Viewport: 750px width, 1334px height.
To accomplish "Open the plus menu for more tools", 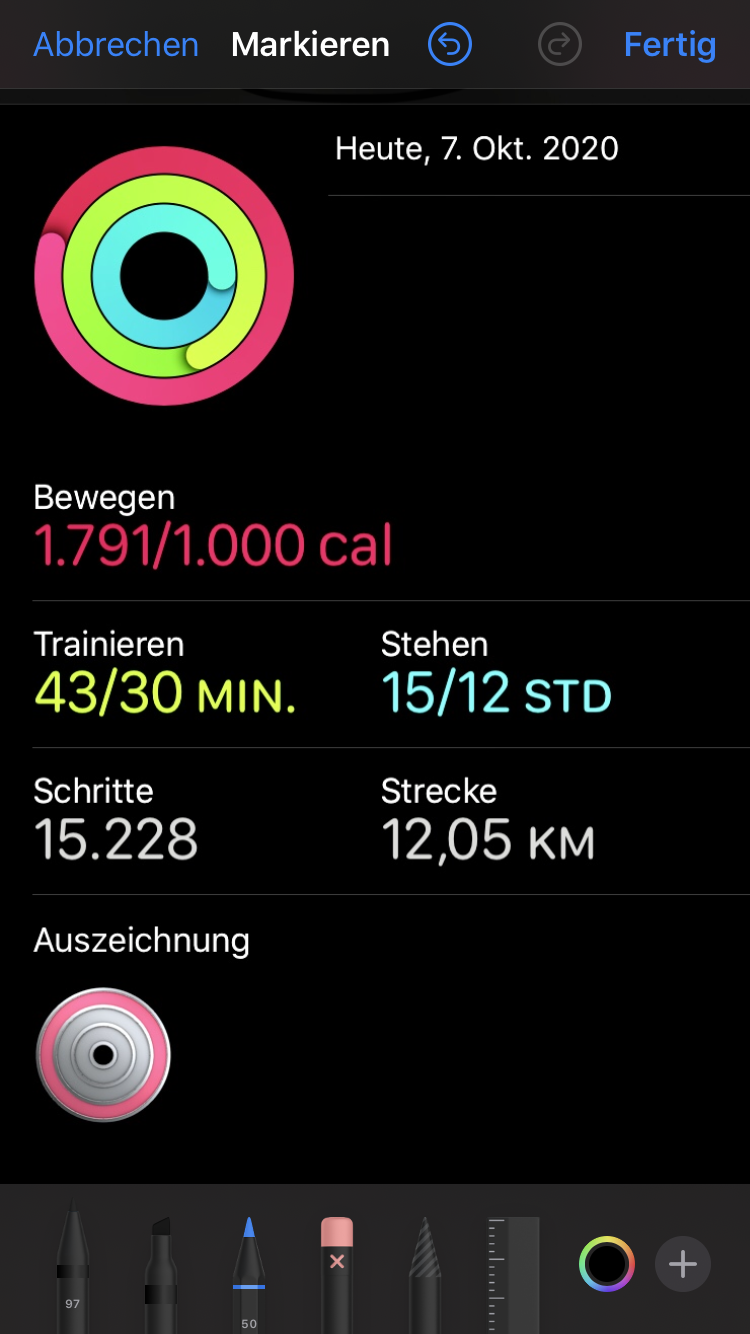I will [x=683, y=1264].
